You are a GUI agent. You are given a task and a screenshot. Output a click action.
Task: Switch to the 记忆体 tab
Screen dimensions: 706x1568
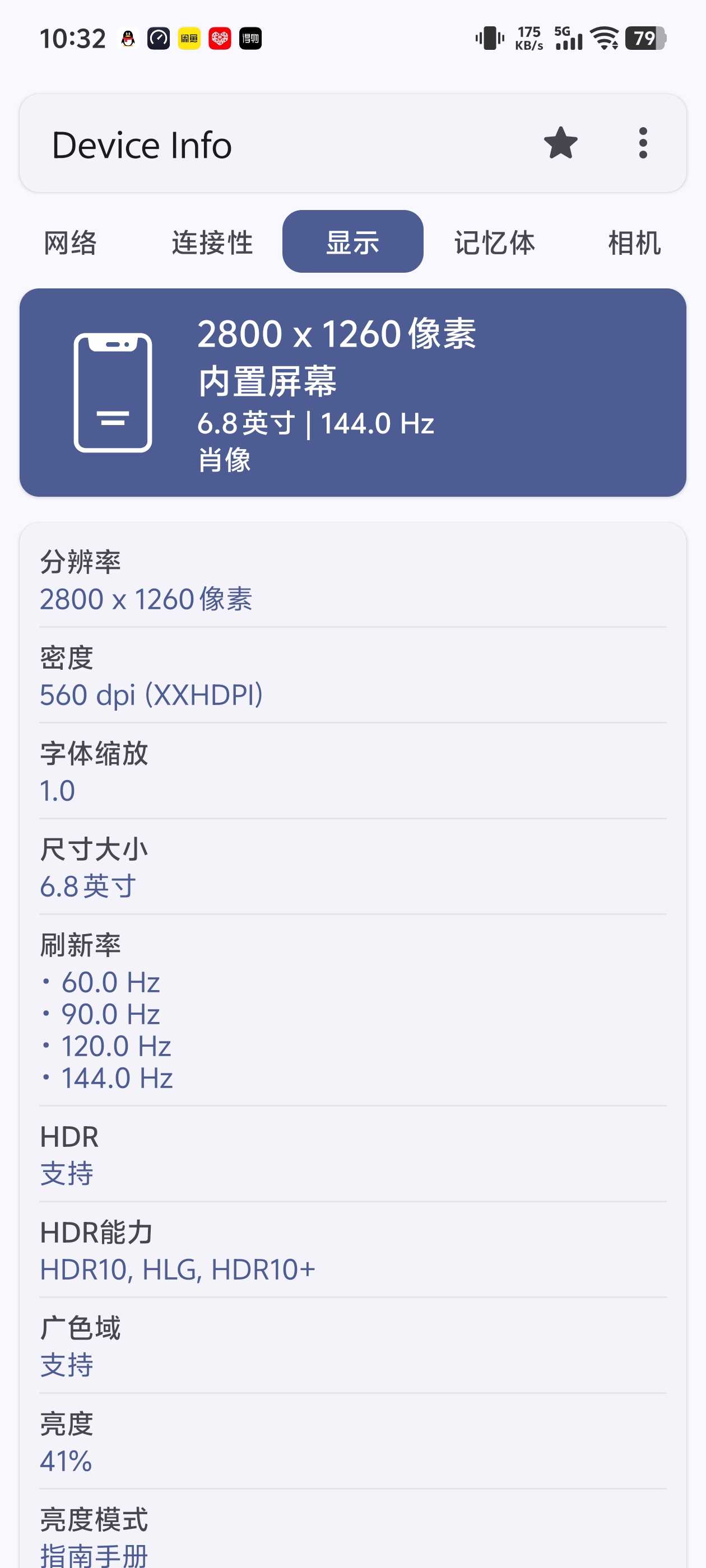point(494,242)
